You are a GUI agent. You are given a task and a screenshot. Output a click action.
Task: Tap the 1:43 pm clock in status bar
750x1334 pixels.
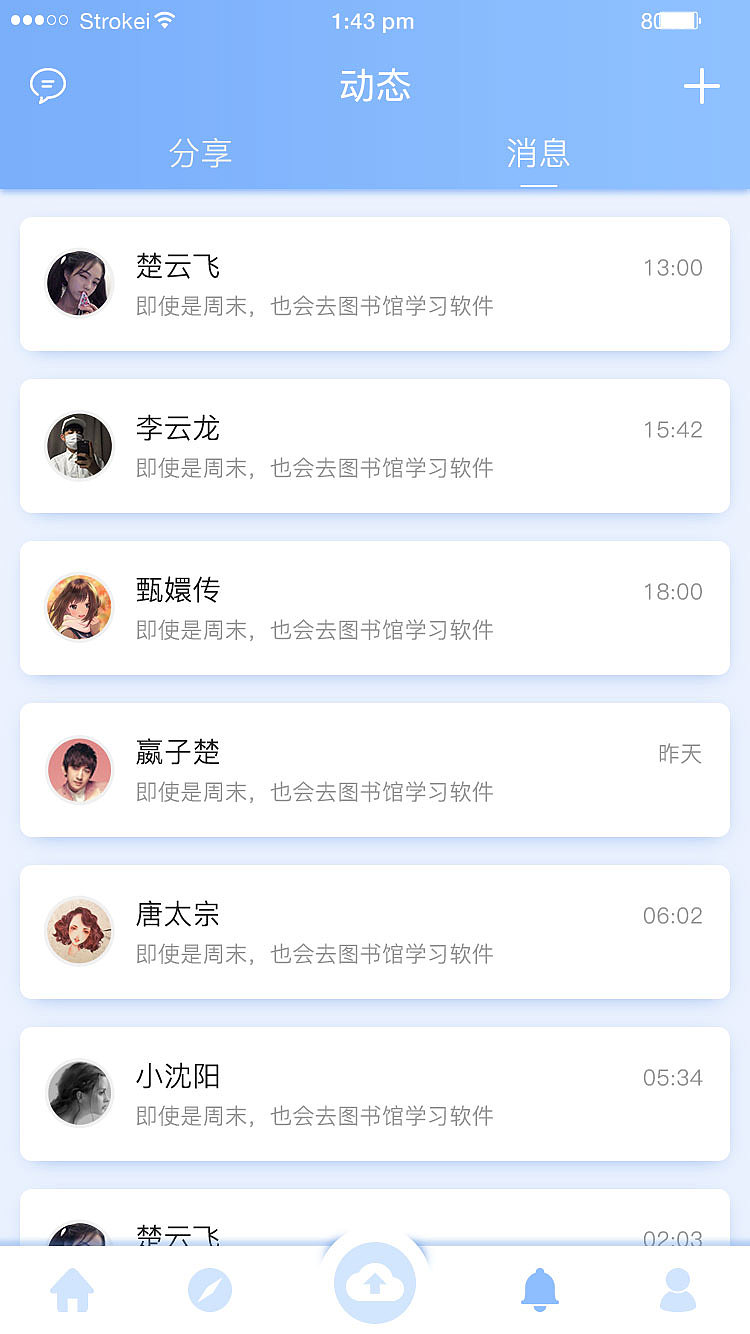pyautogui.click(x=374, y=20)
